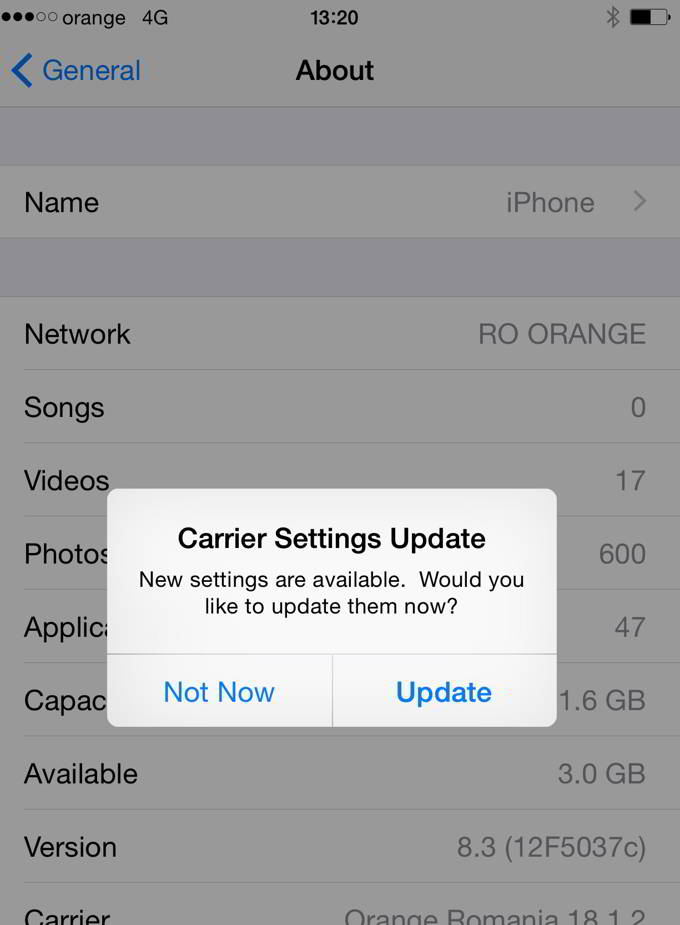680x925 pixels.
Task: Open the Name row showing iPhone
Action: coord(338,202)
